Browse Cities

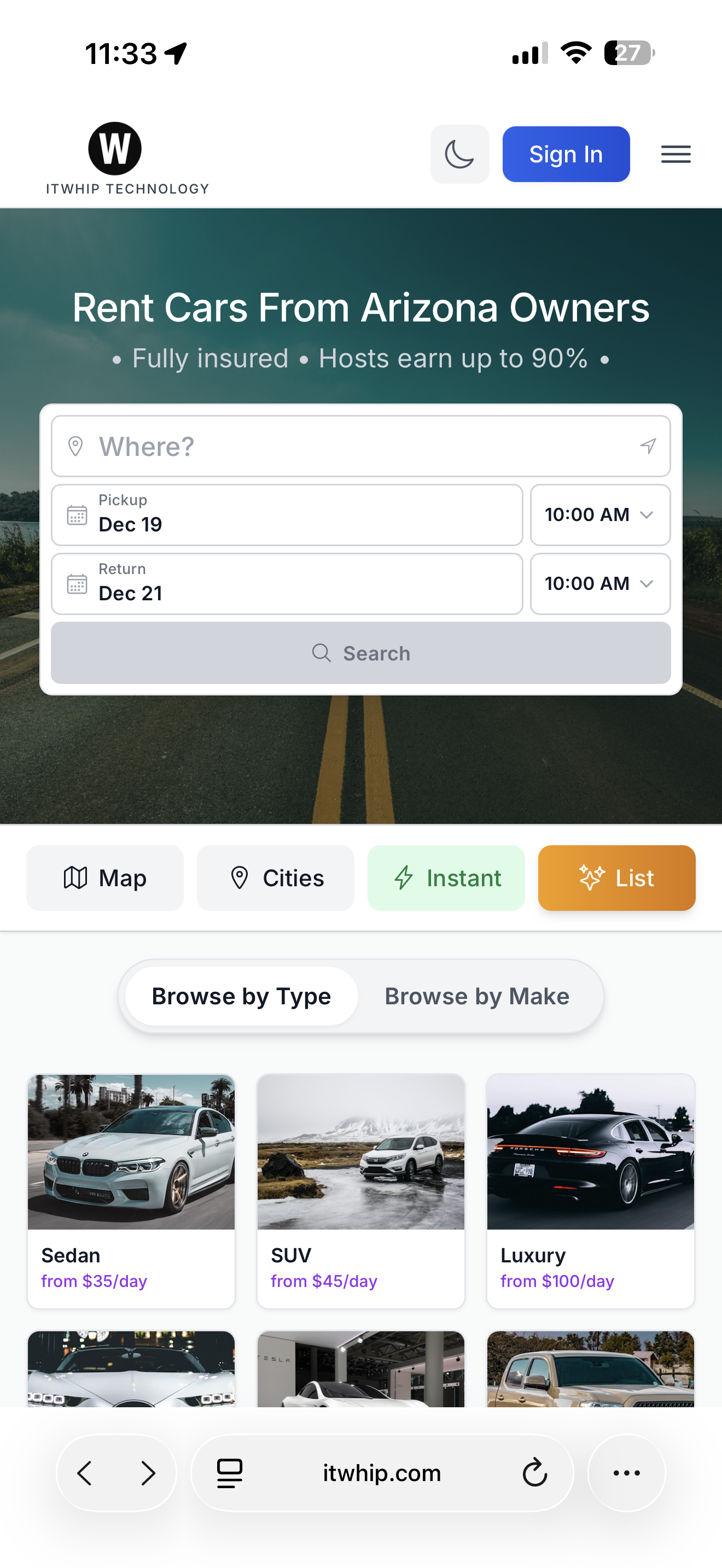click(x=275, y=877)
